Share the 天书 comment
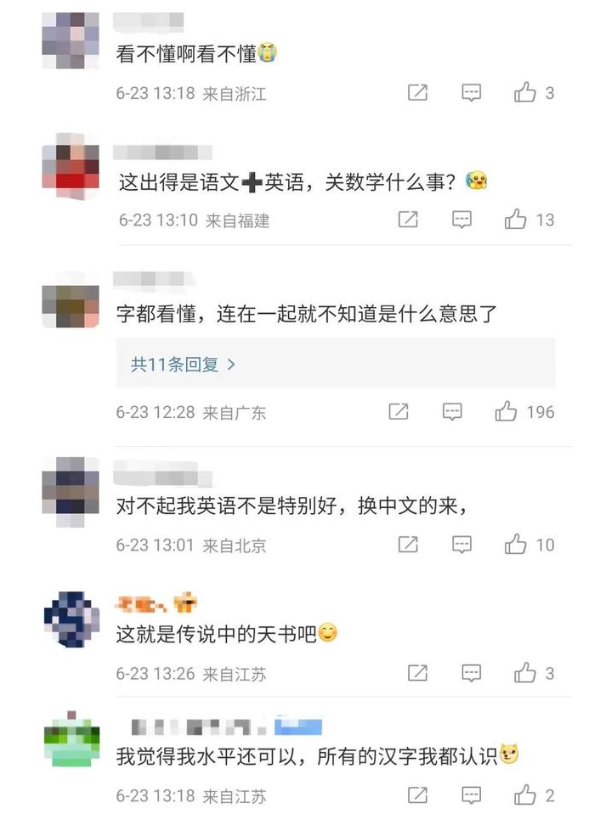The height and width of the screenshot is (817, 613). pyautogui.click(x=418, y=673)
